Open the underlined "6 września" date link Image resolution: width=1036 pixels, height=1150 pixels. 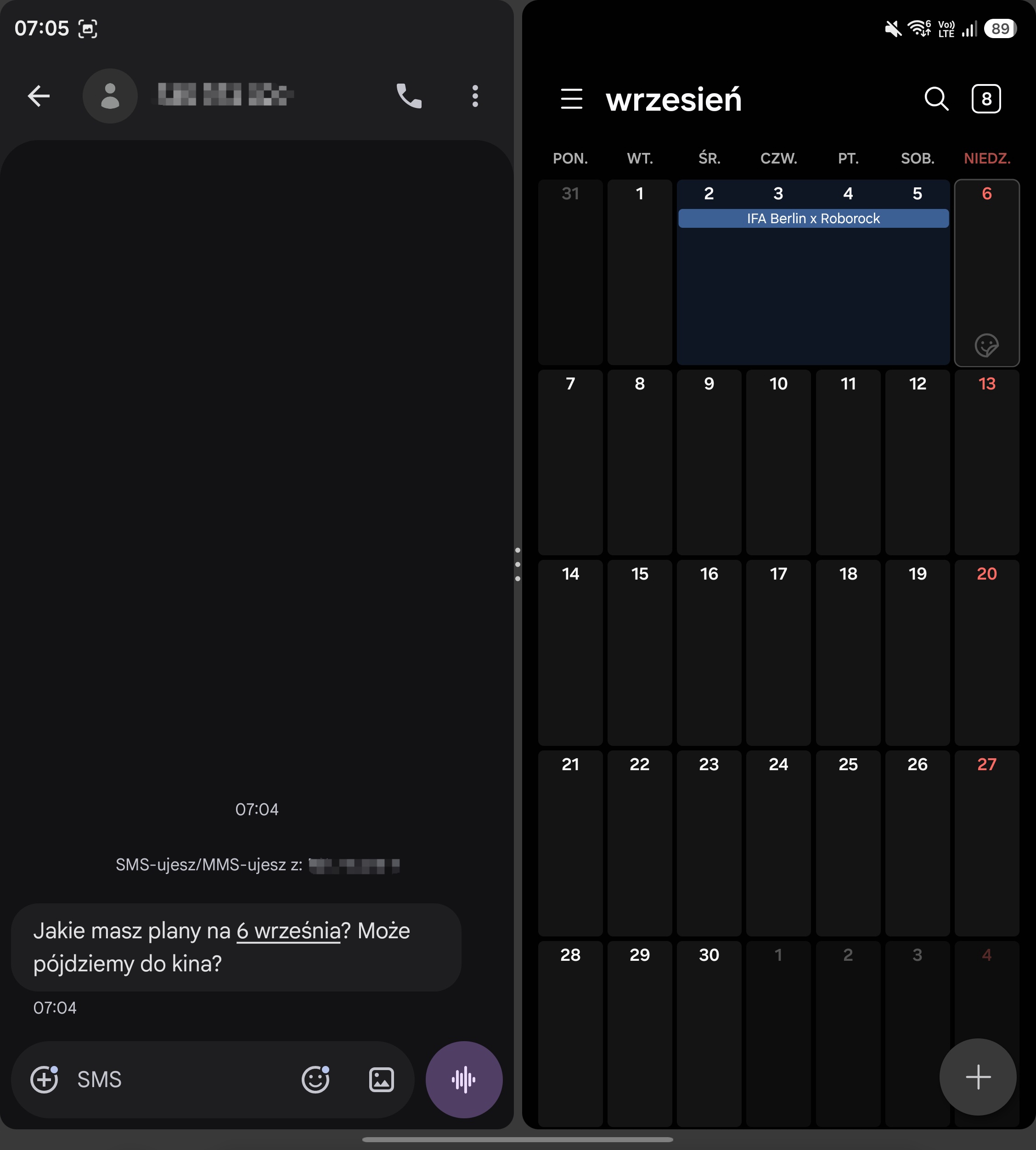click(288, 931)
